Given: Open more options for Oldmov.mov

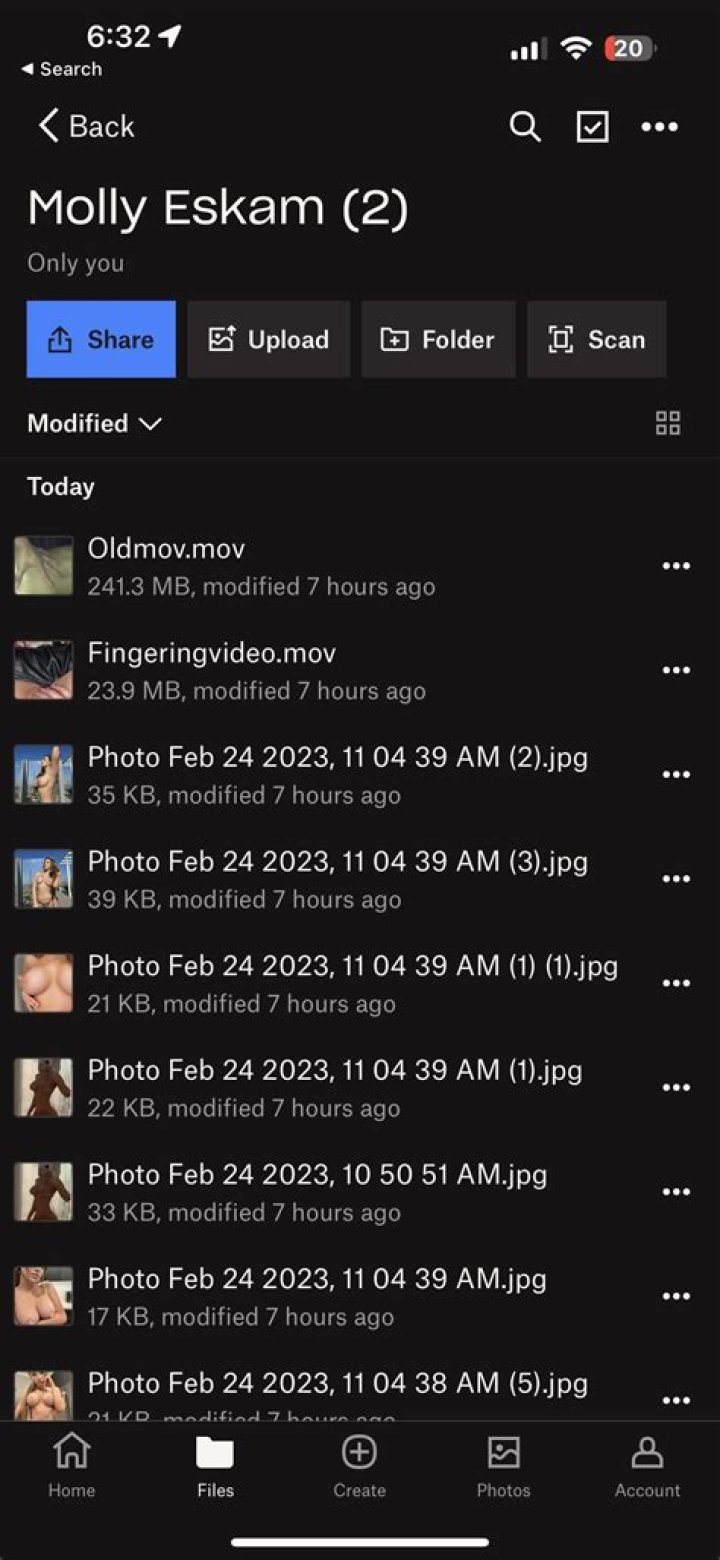Looking at the screenshot, I should coord(676,566).
